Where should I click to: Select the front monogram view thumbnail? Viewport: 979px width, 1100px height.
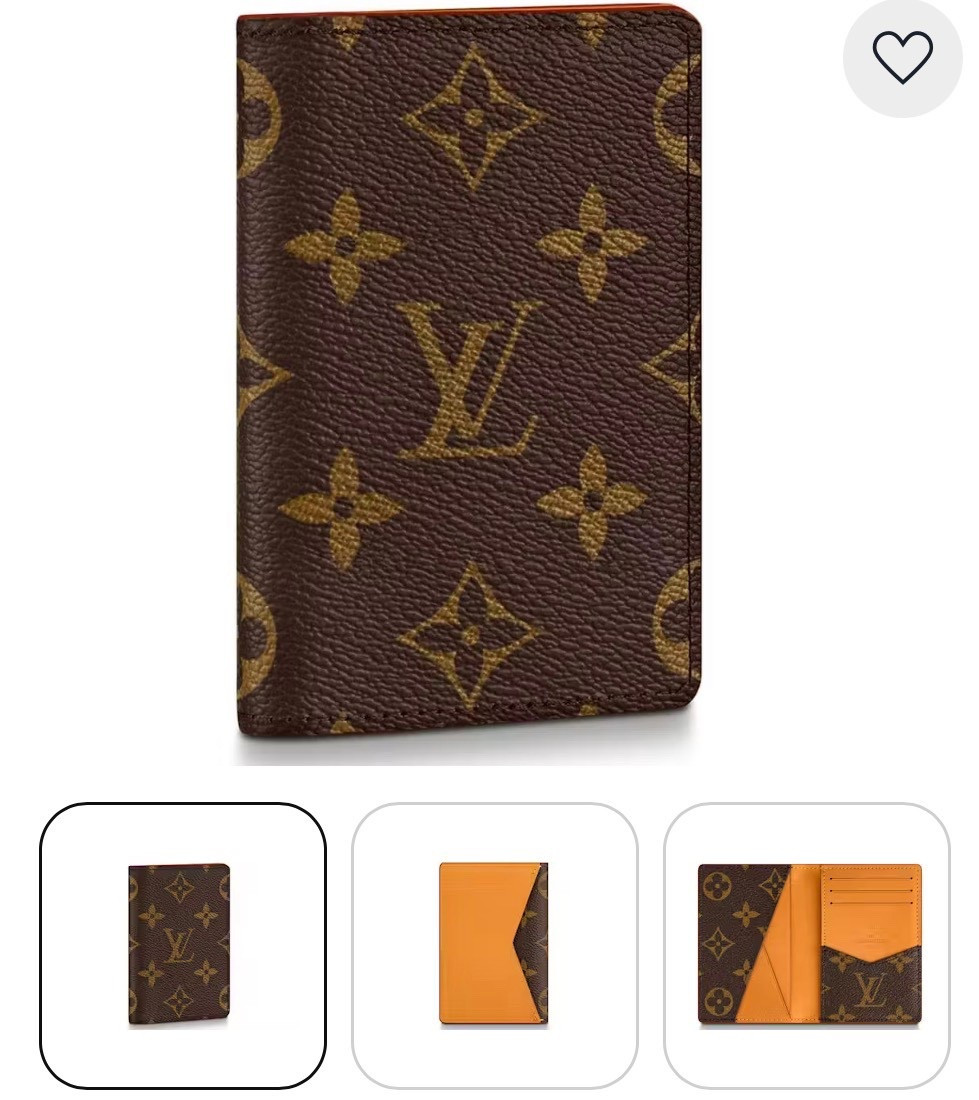coord(182,945)
